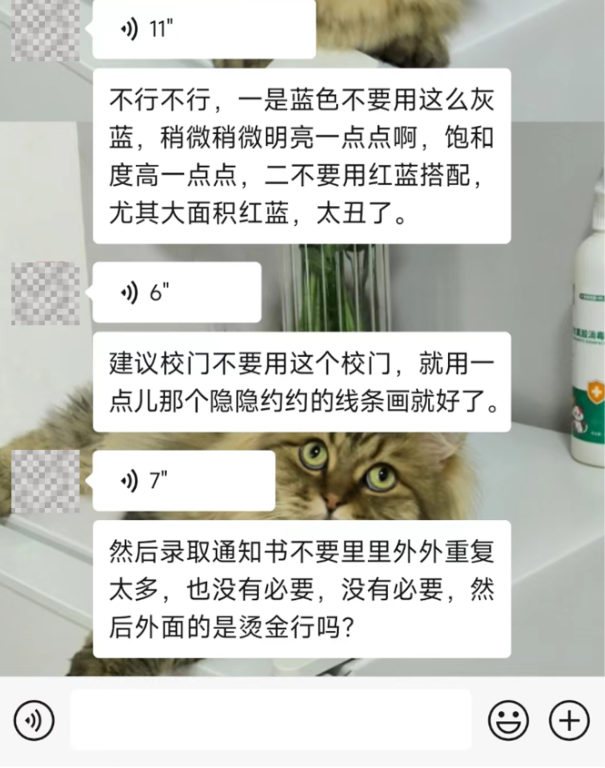Viewport: 605px width, 768px height.
Task: Open sender's avatar beside 6" voice message
Action: click(45, 293)
